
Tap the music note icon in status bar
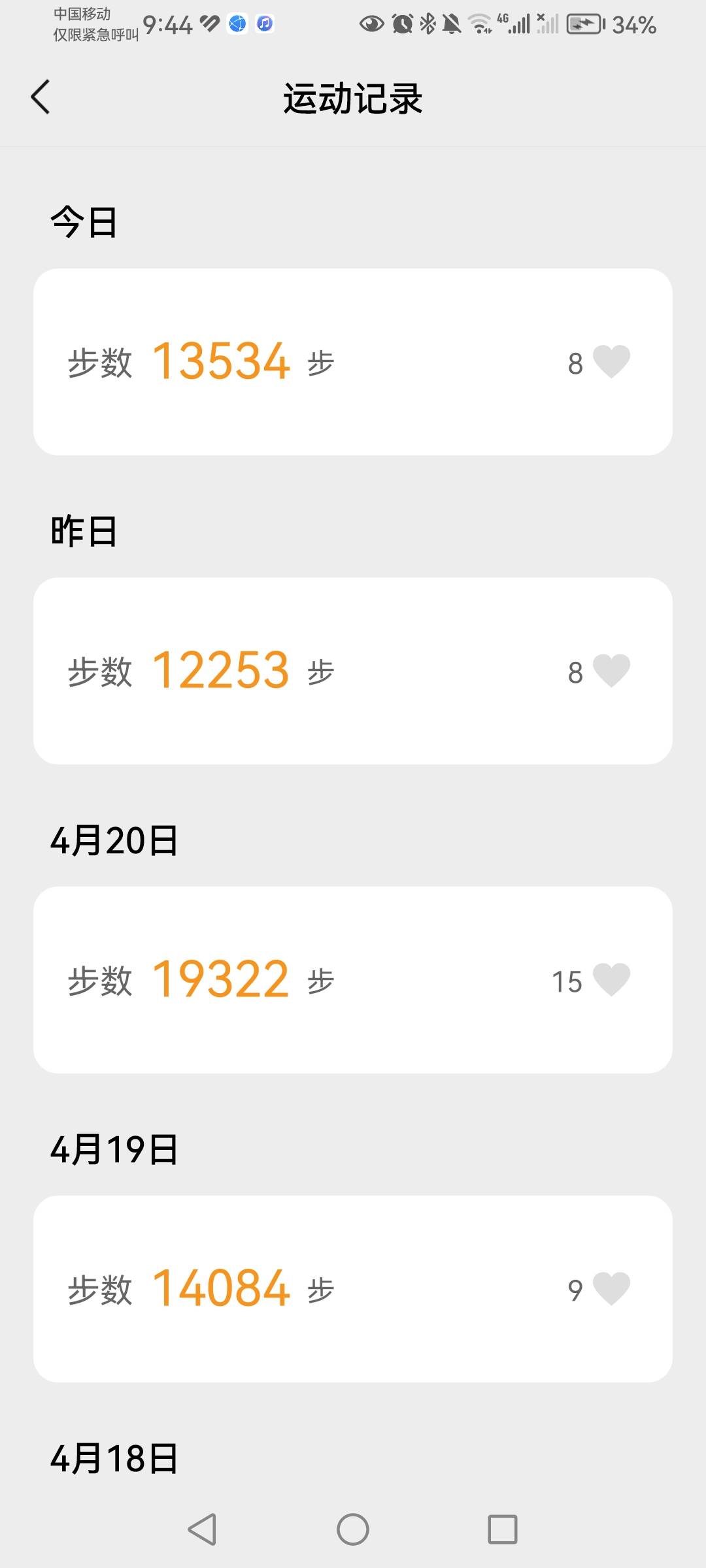(x=264, y=25)
